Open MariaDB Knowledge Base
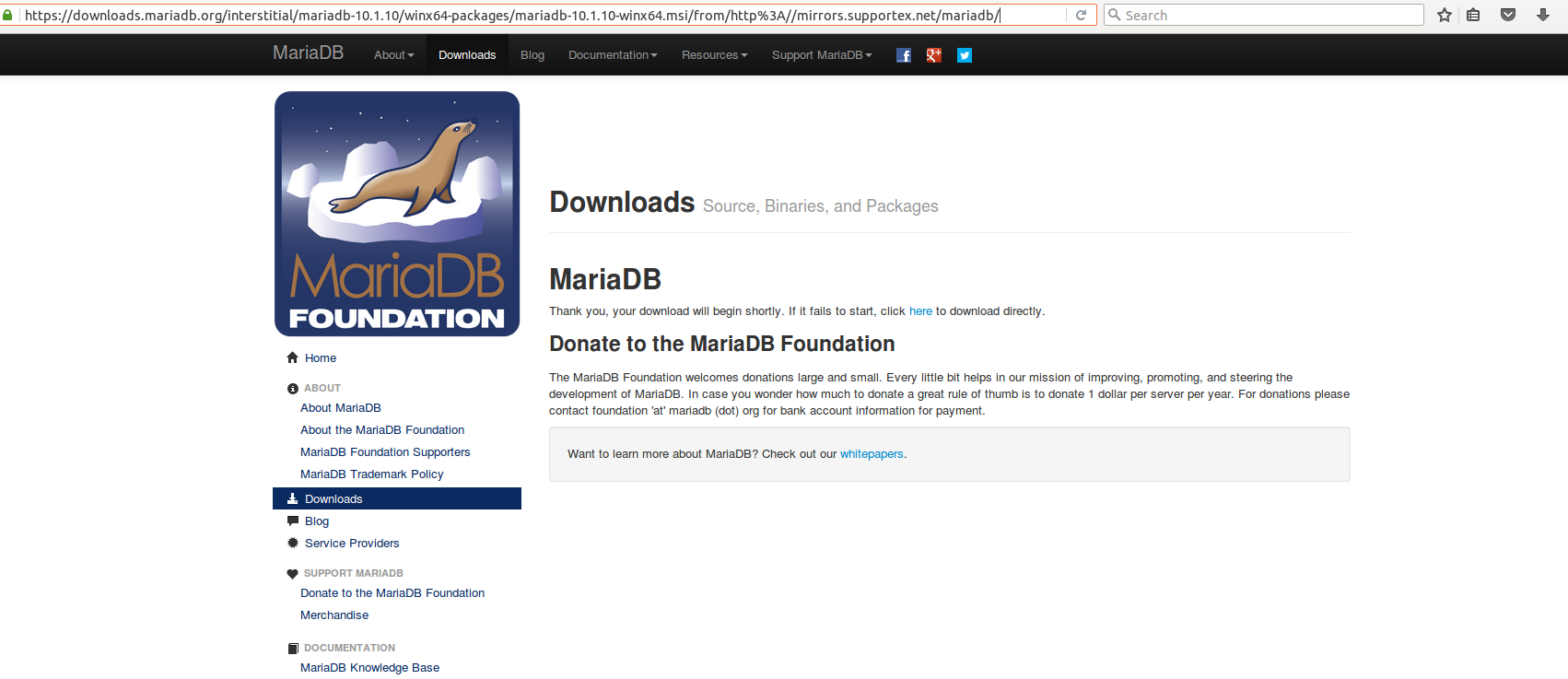Viewport: 1568px width, 679px height. (x=369, y=668)
